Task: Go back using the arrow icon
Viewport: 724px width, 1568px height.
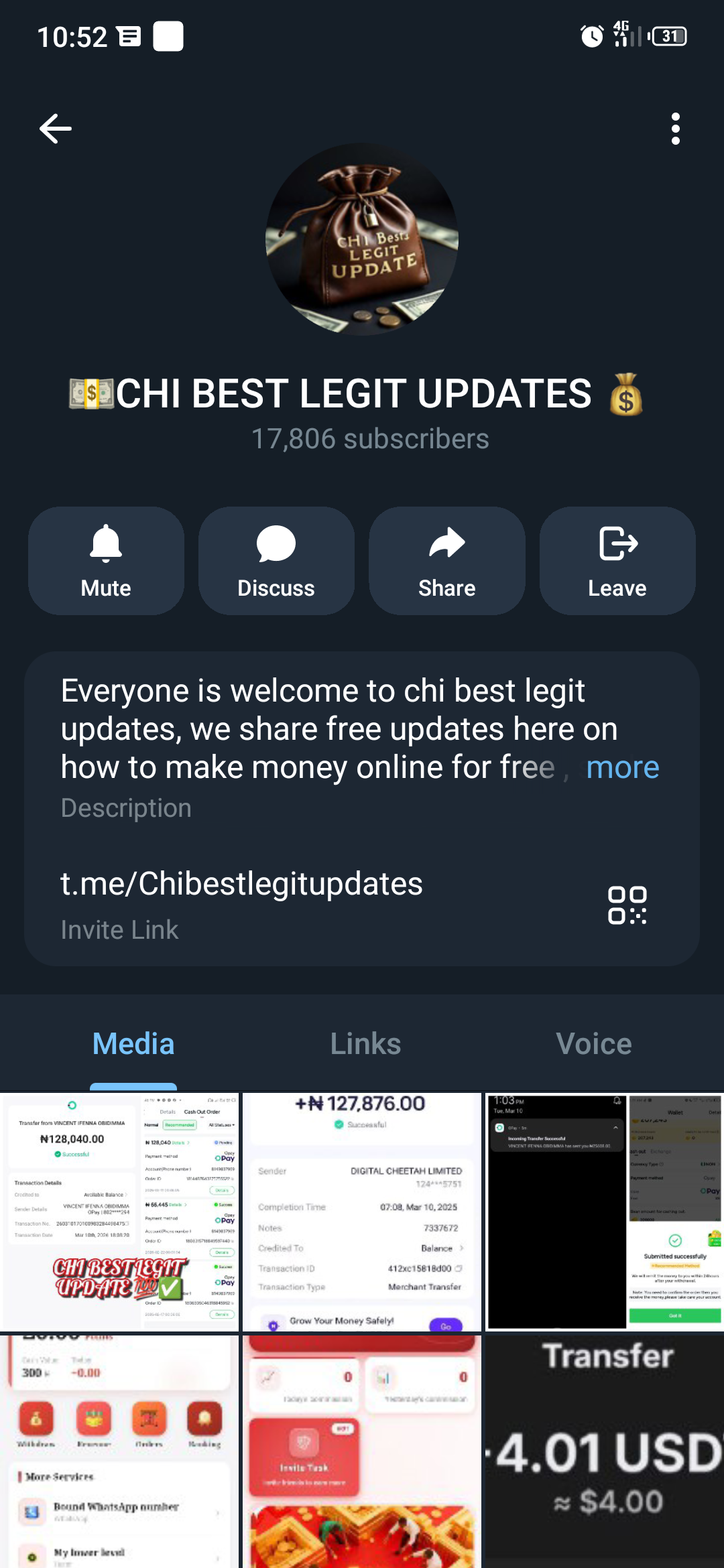Action: point(56,129)
